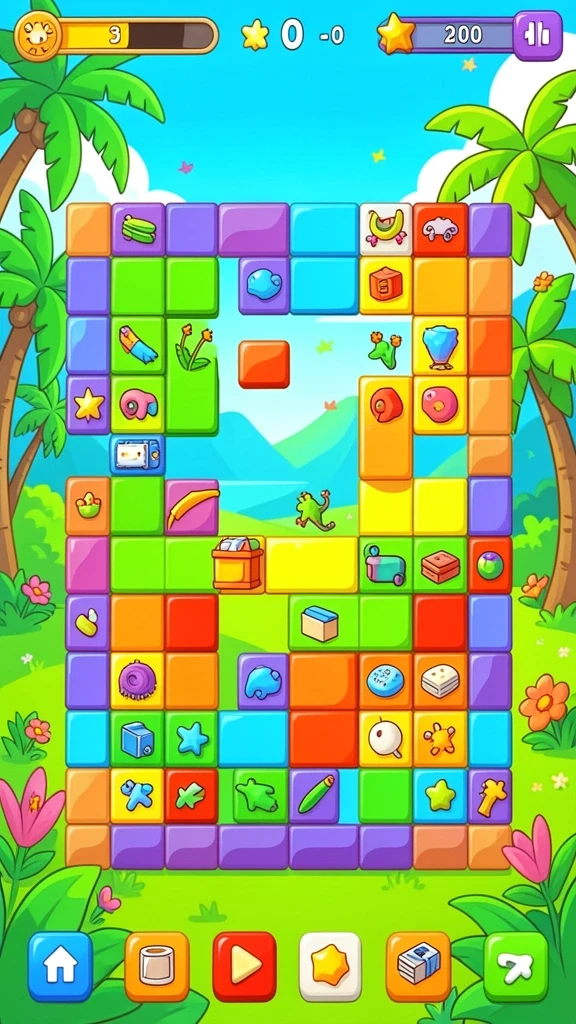
Task: Tap the red play arrow button
Action: point(244,967)
